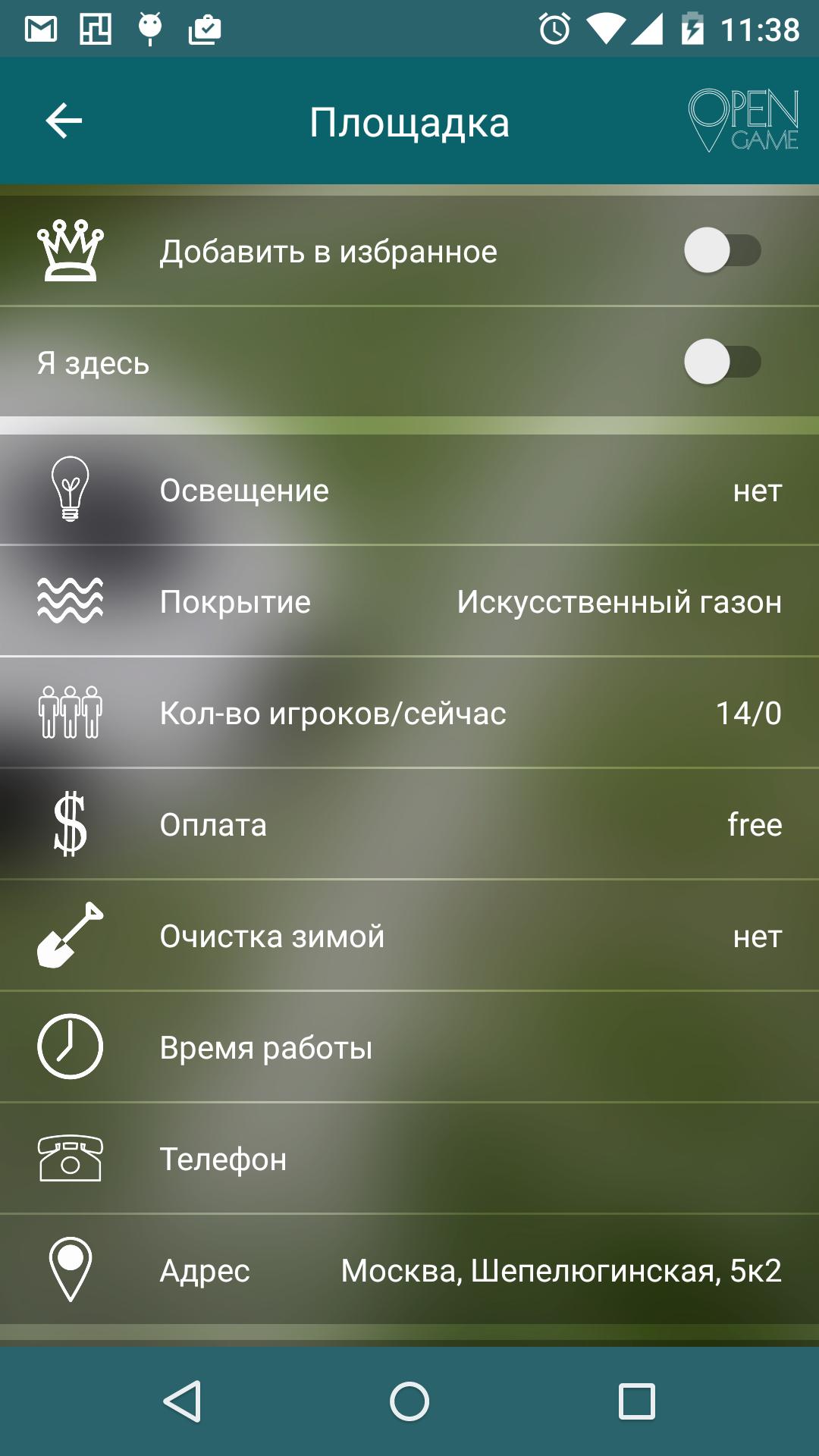The height and width of the screenshot is (1456, 819).
Task: Enable the Я здесь switch
Action: pyautogui.click(x=722, y=362)
